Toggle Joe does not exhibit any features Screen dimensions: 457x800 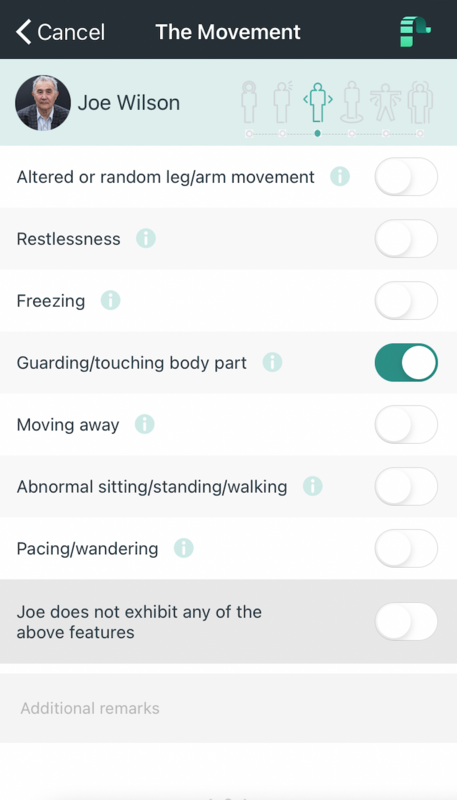[406, 621]
